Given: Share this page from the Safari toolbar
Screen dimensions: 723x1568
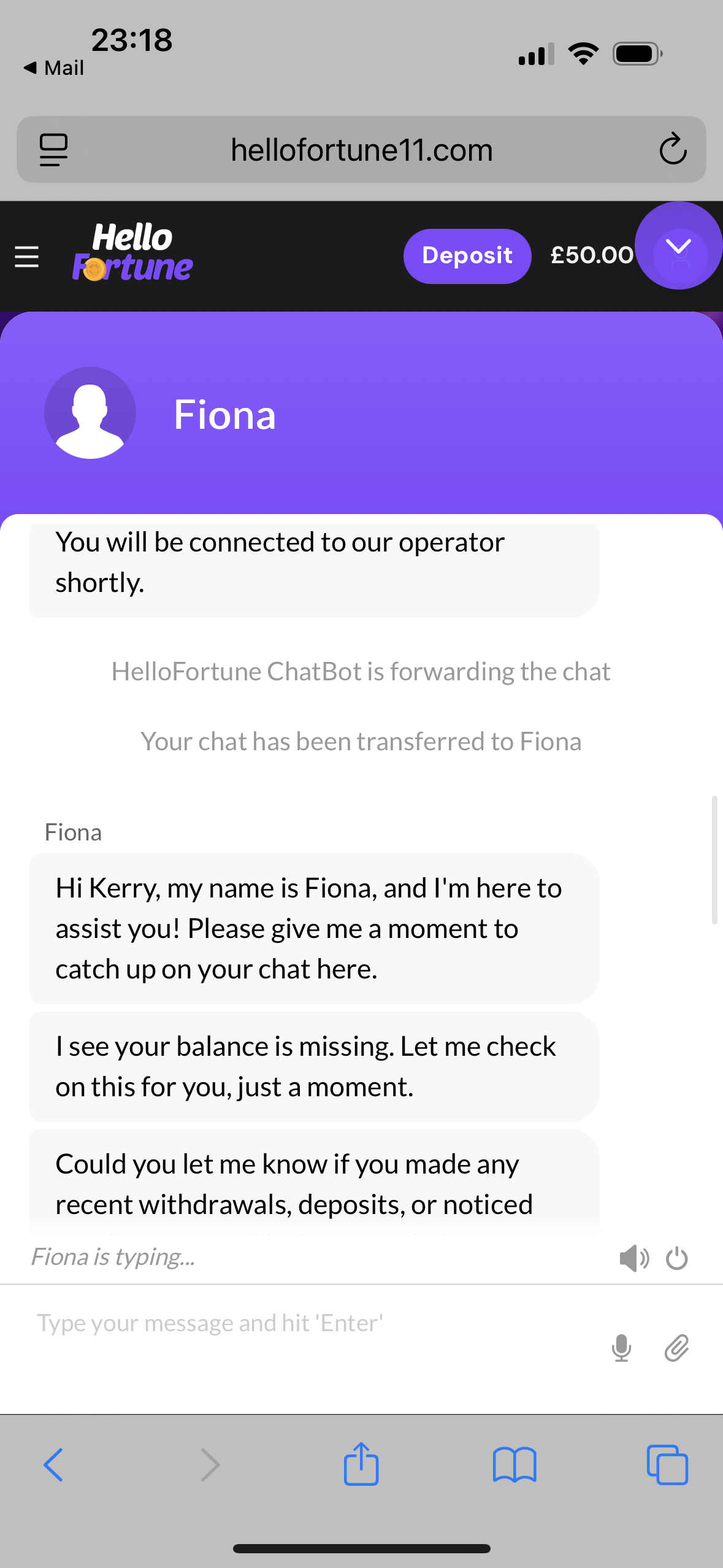Looking at the screenshot, I should pyautogui.click(x=361, y=1464).
